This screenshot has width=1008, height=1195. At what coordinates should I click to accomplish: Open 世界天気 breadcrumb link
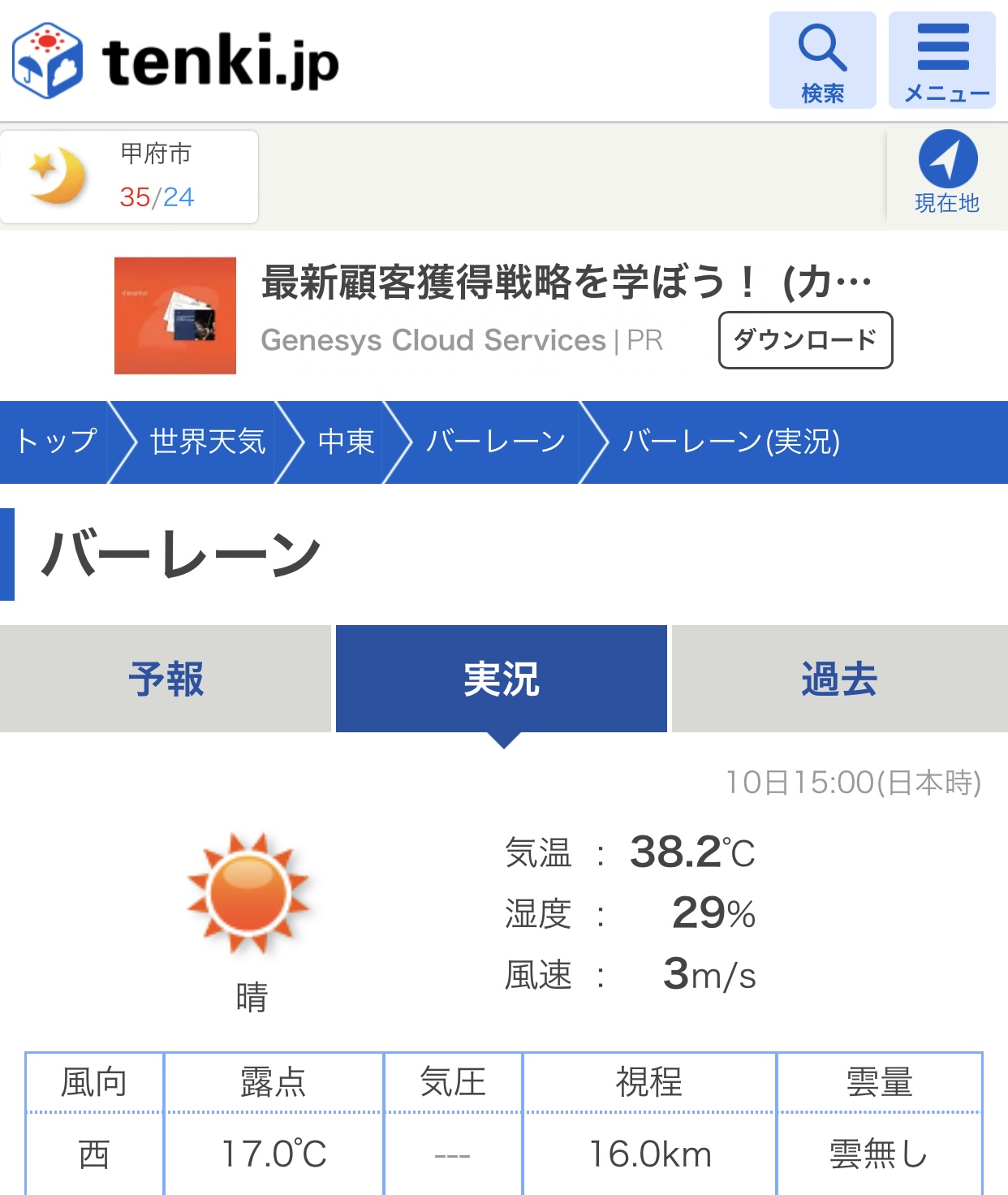click(x=207, y=442)
